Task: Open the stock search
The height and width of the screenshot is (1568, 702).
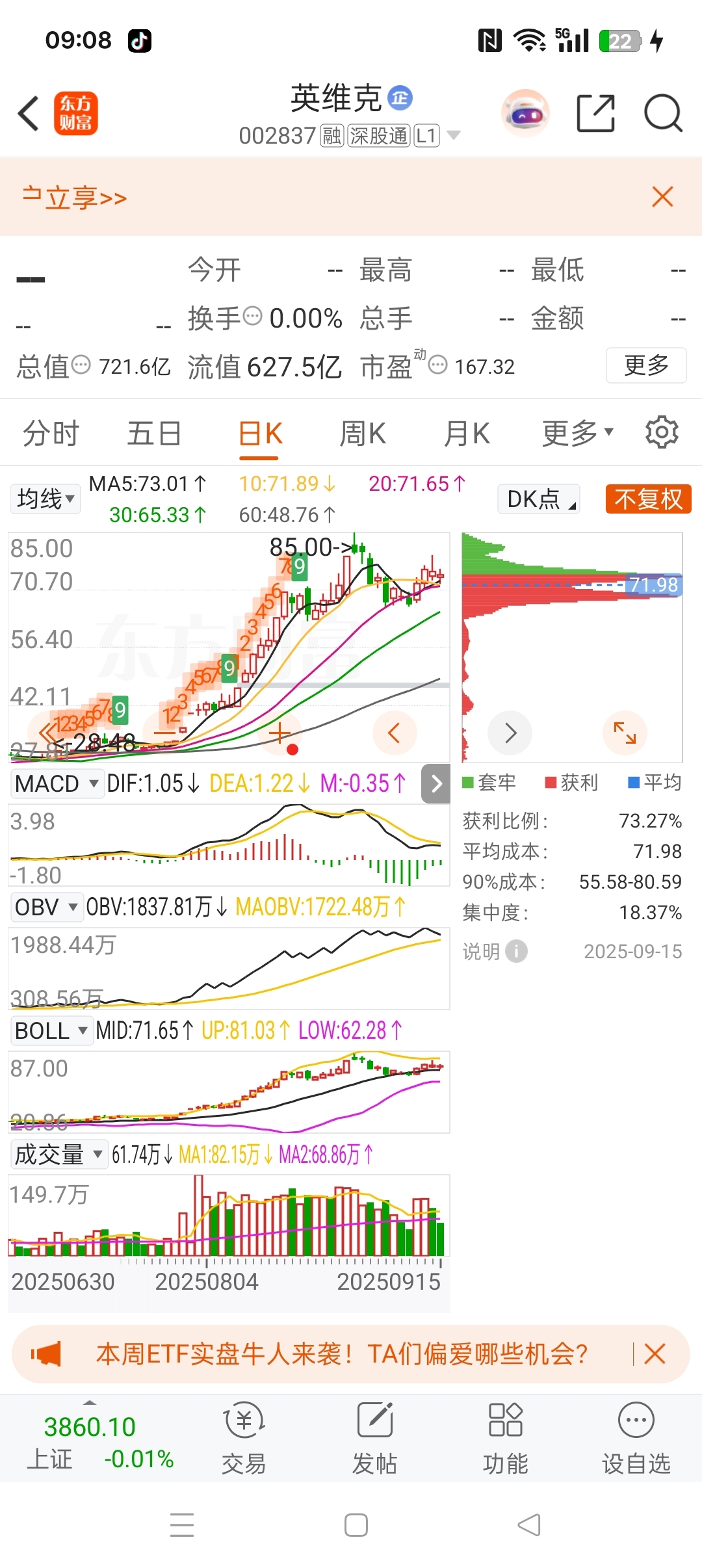Action: [x=662, y=114]
